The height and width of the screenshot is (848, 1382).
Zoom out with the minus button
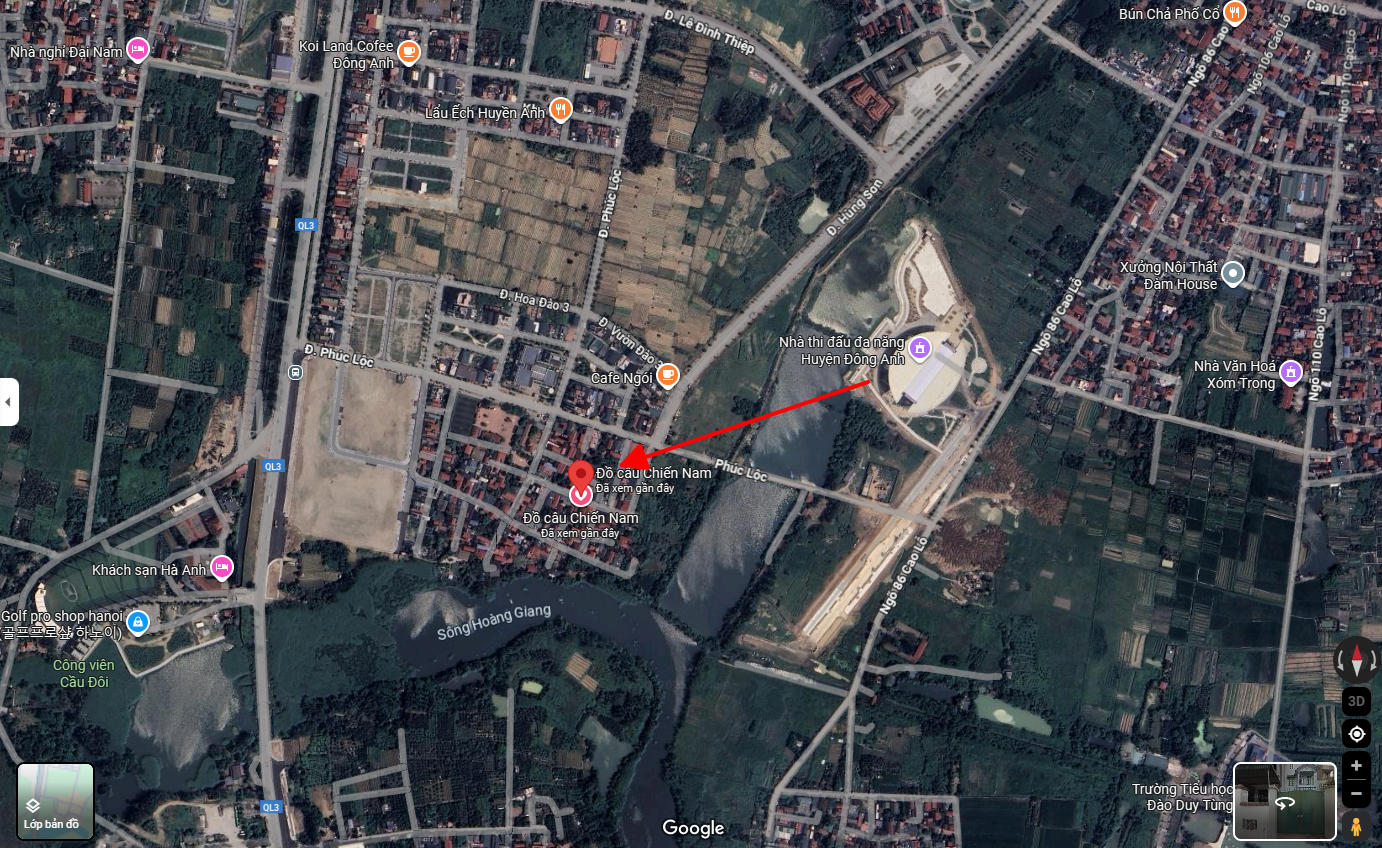(1356, 795)
